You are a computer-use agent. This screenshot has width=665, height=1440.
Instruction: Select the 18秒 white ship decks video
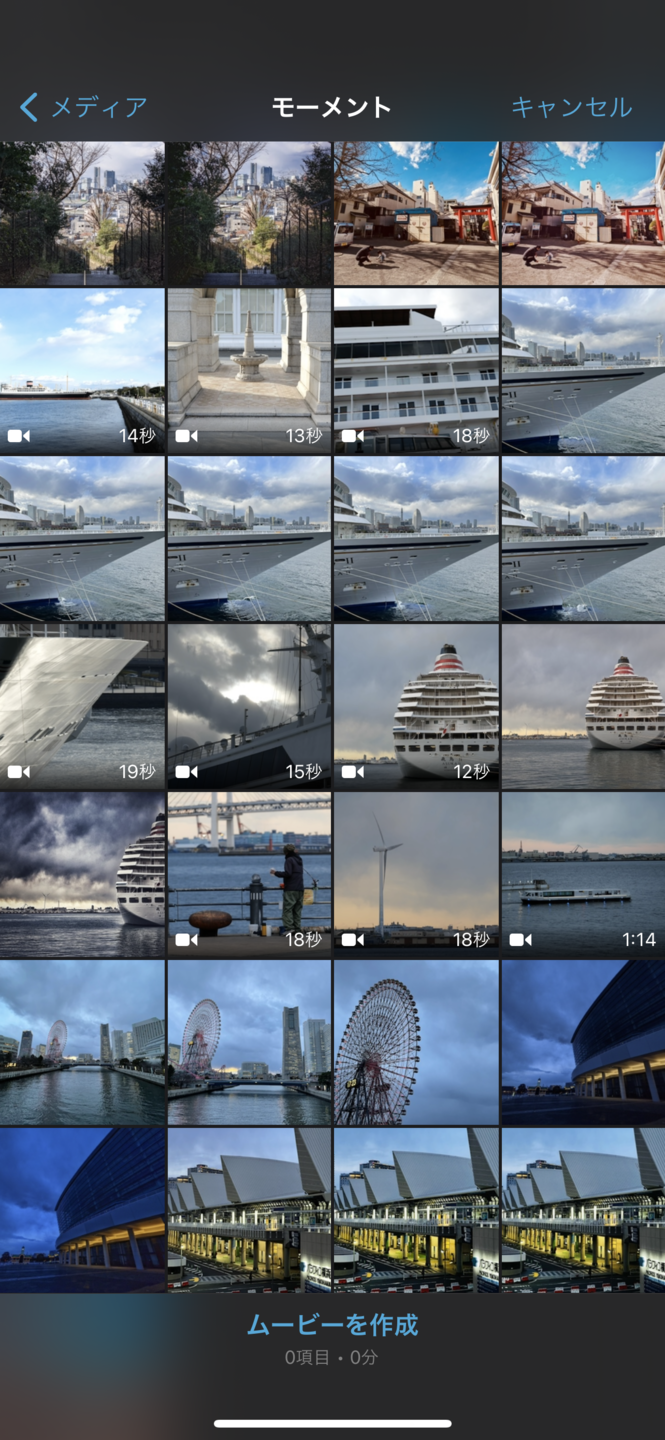click(x=416, y=371)
